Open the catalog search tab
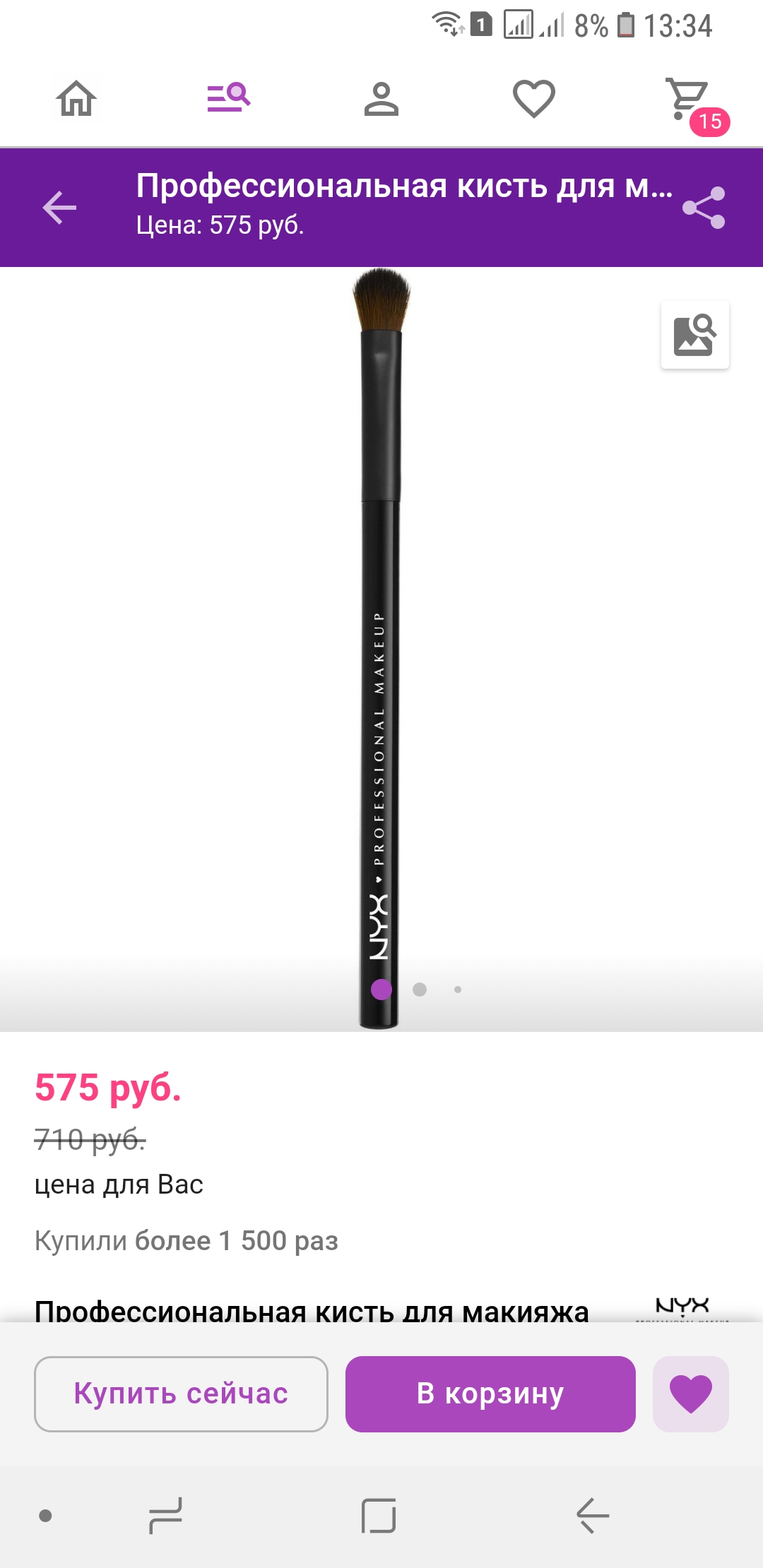763x1568 pixels. 229,97
